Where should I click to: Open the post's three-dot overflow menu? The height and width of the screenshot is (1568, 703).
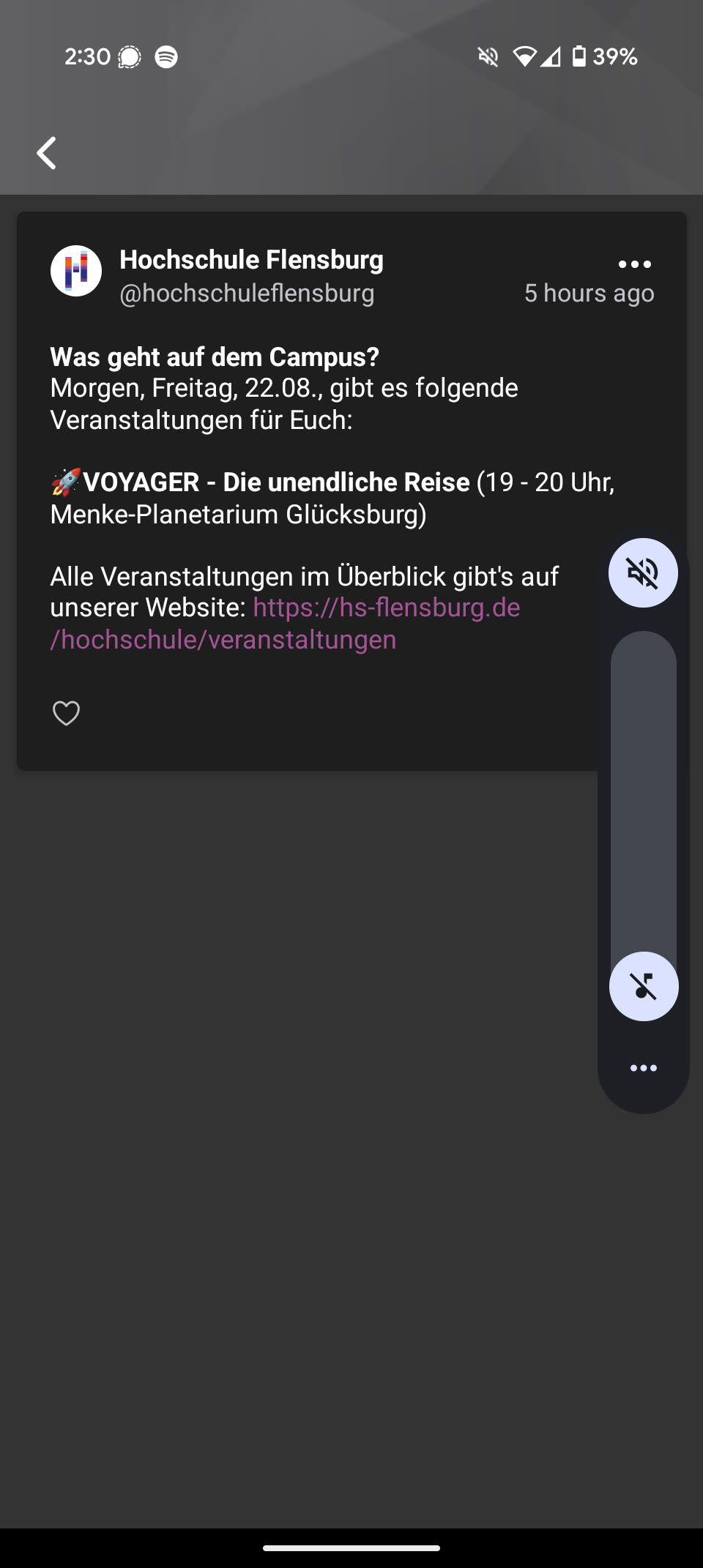click(x=634, y=264)
